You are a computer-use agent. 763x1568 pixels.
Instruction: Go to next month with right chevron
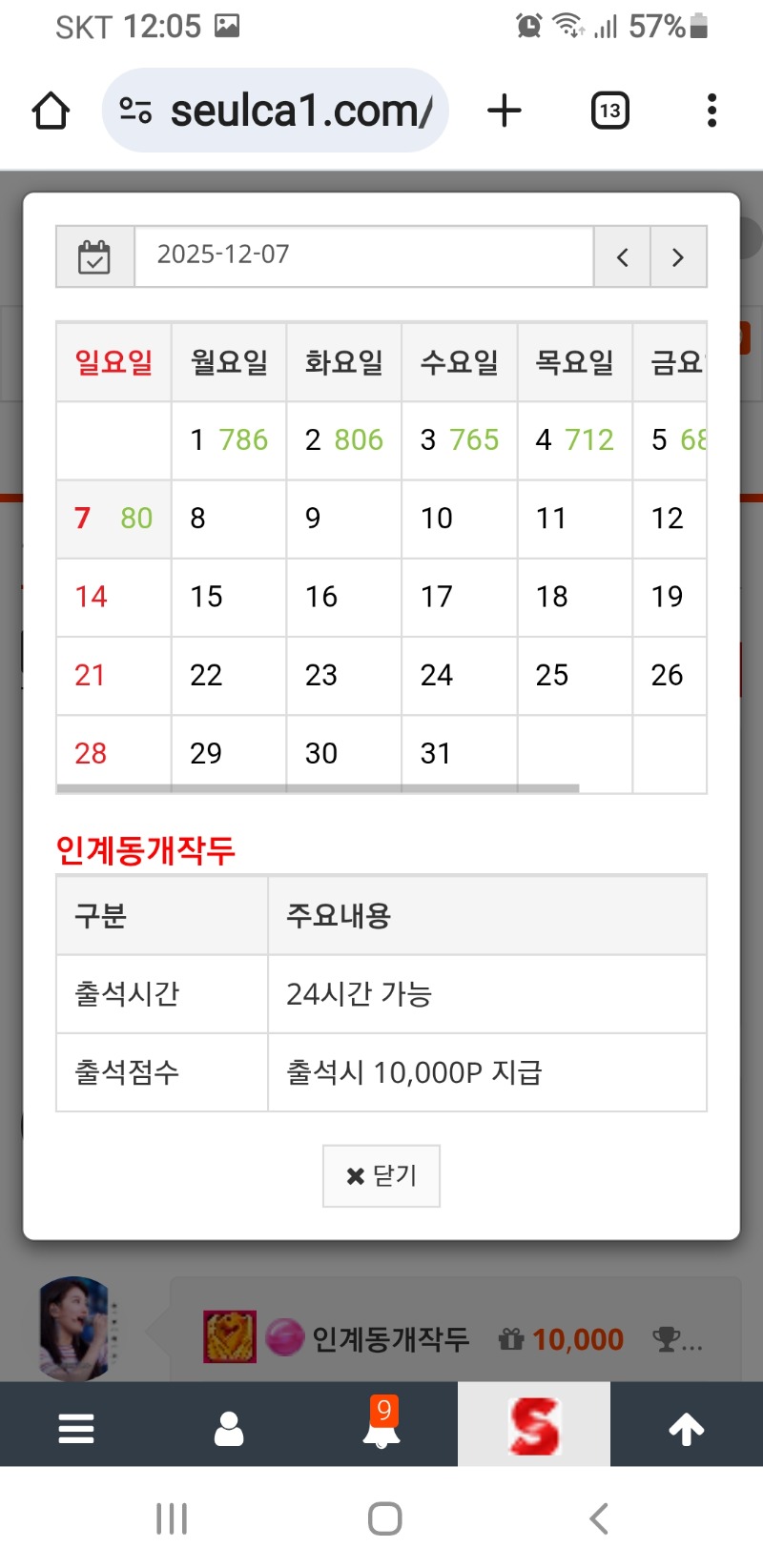(x=677, y=256)
